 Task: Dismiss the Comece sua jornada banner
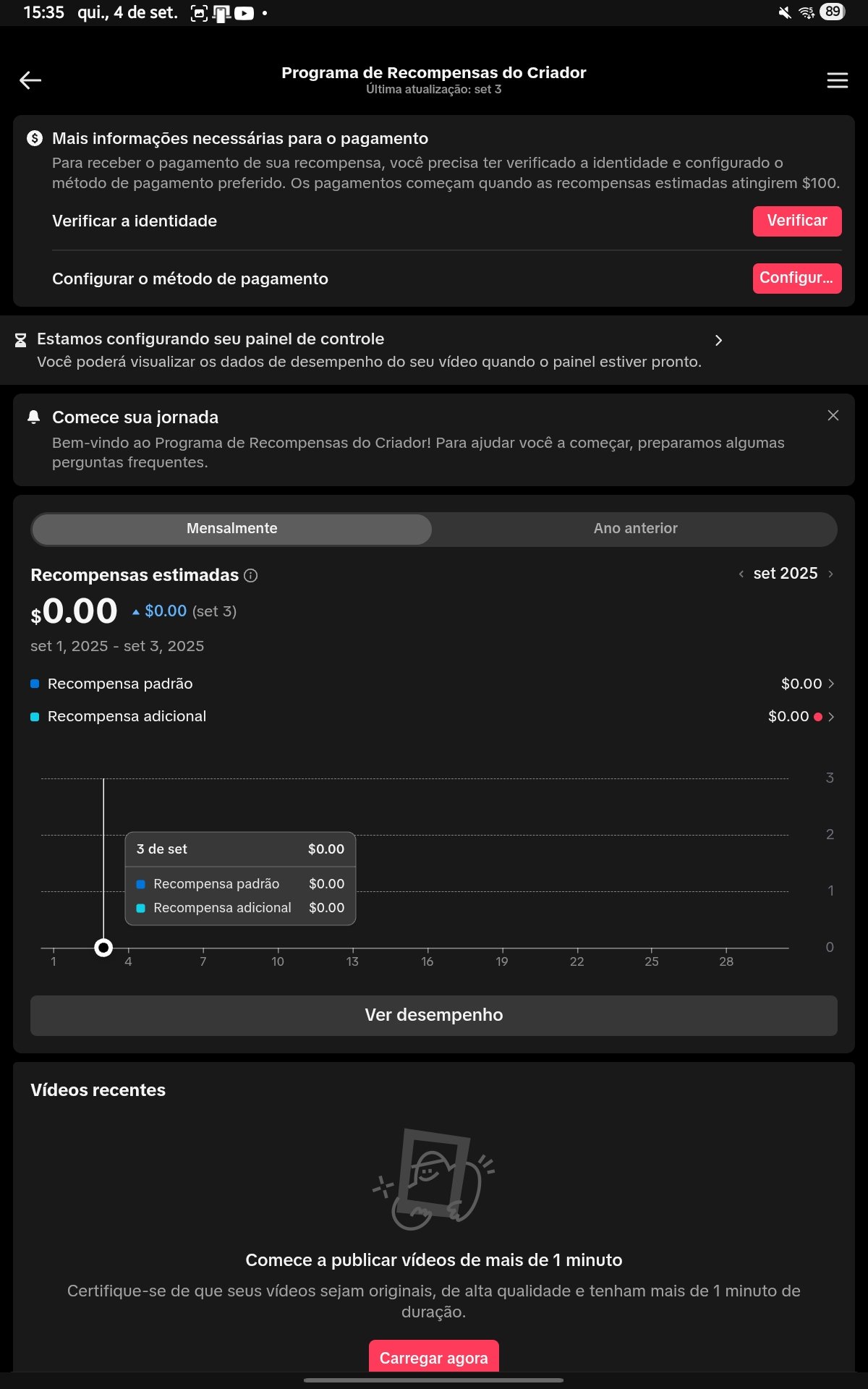click(833, 415)
